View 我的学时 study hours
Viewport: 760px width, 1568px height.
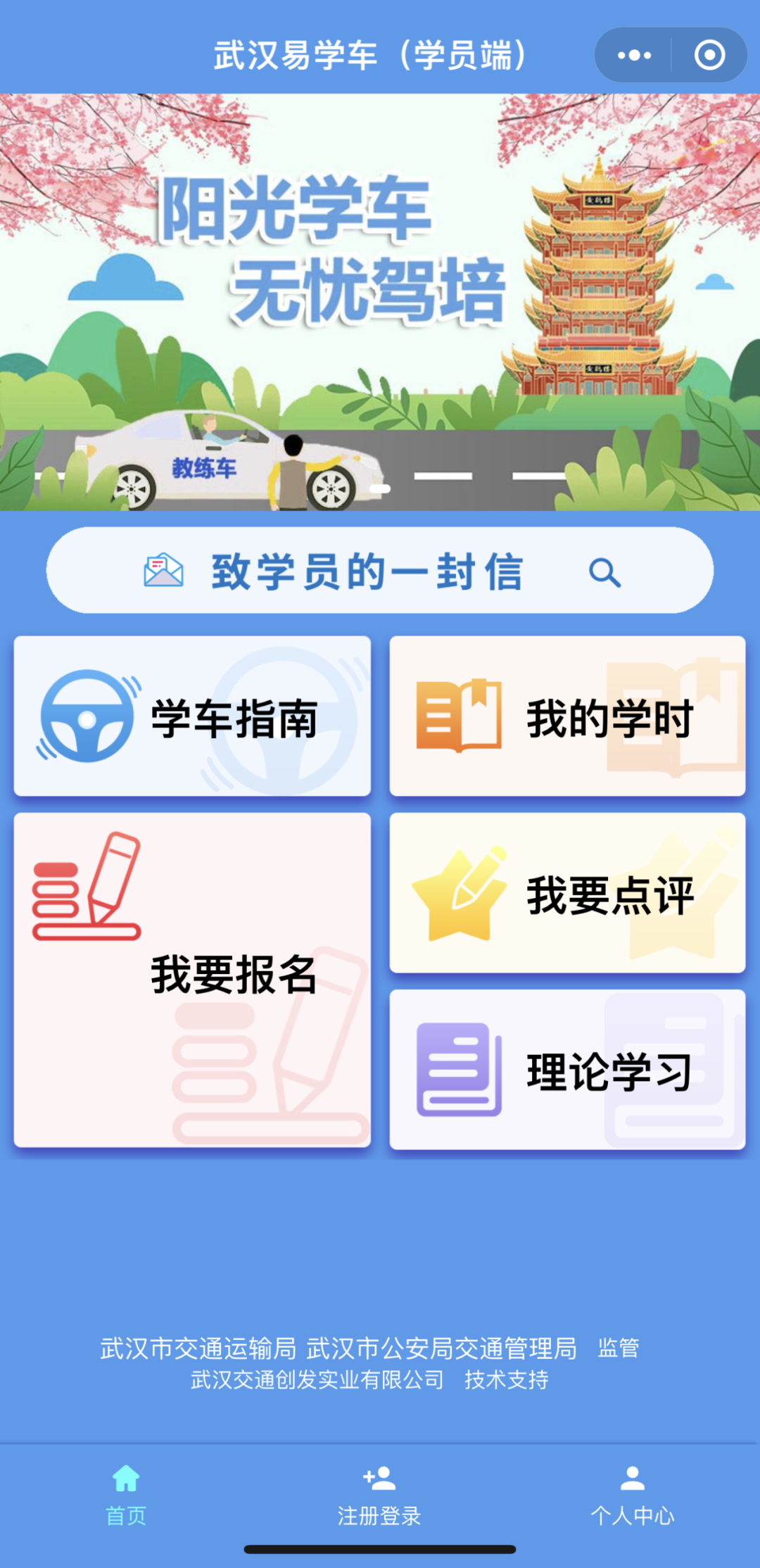coord(567,716)
